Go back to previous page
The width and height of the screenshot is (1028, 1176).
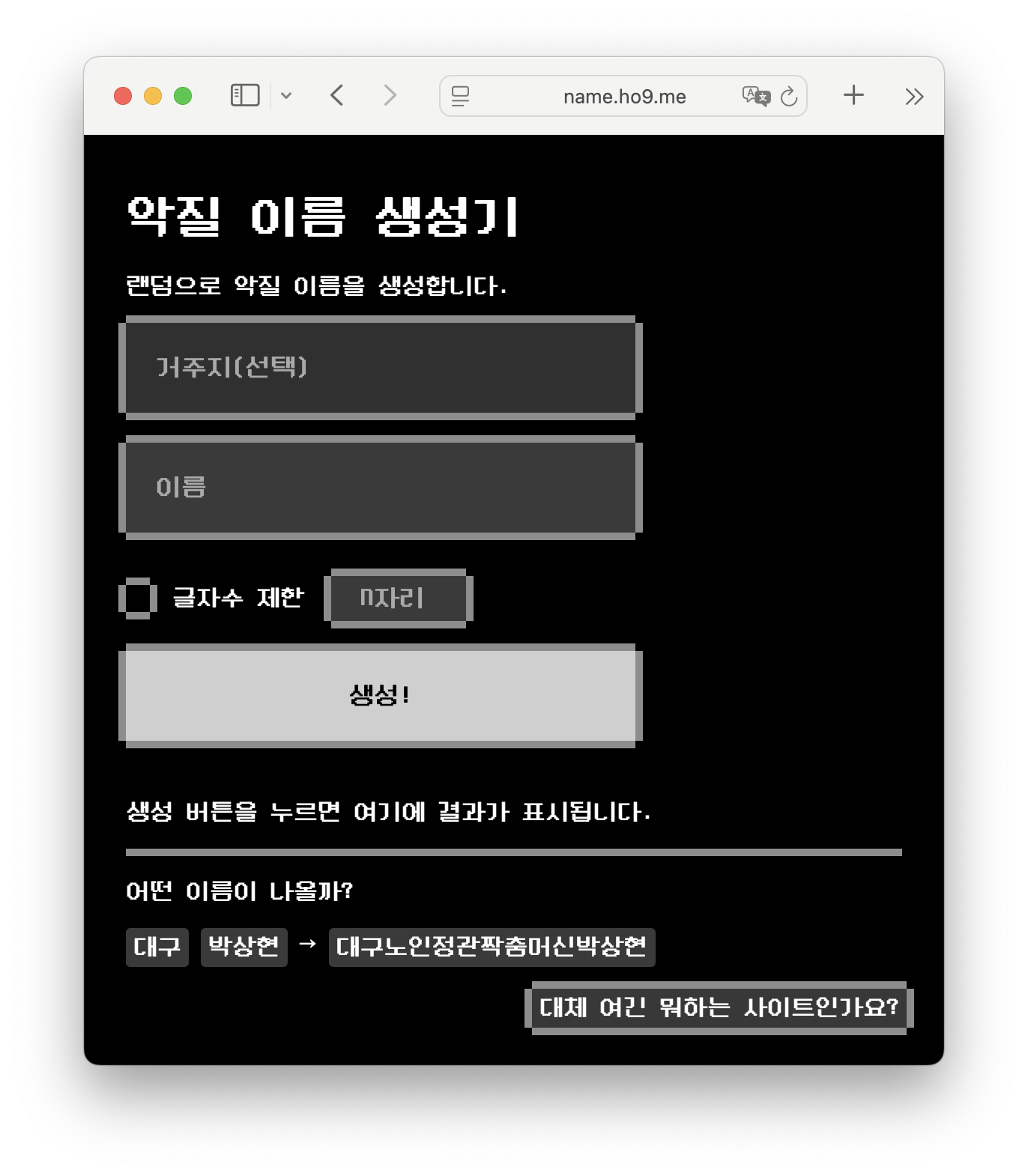click(x=337, y=96)
